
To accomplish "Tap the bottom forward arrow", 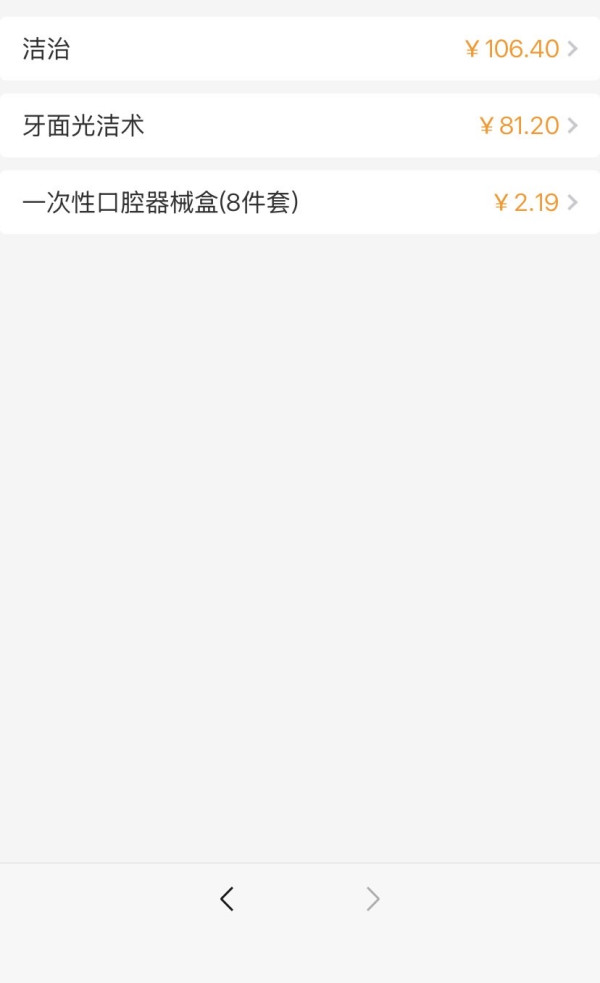I will [373, 899].
